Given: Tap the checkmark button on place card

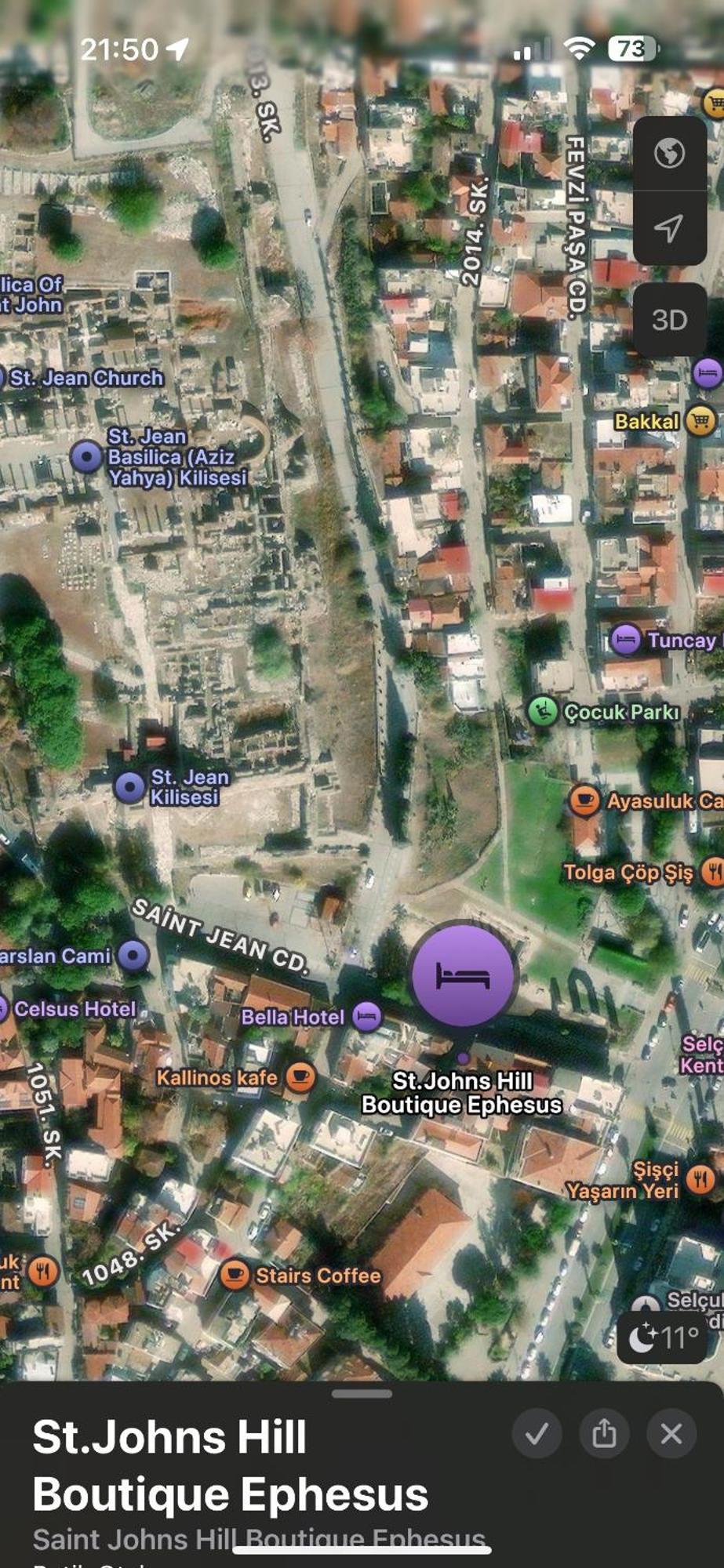Looking at the screenshot, I should point(537,1434).
